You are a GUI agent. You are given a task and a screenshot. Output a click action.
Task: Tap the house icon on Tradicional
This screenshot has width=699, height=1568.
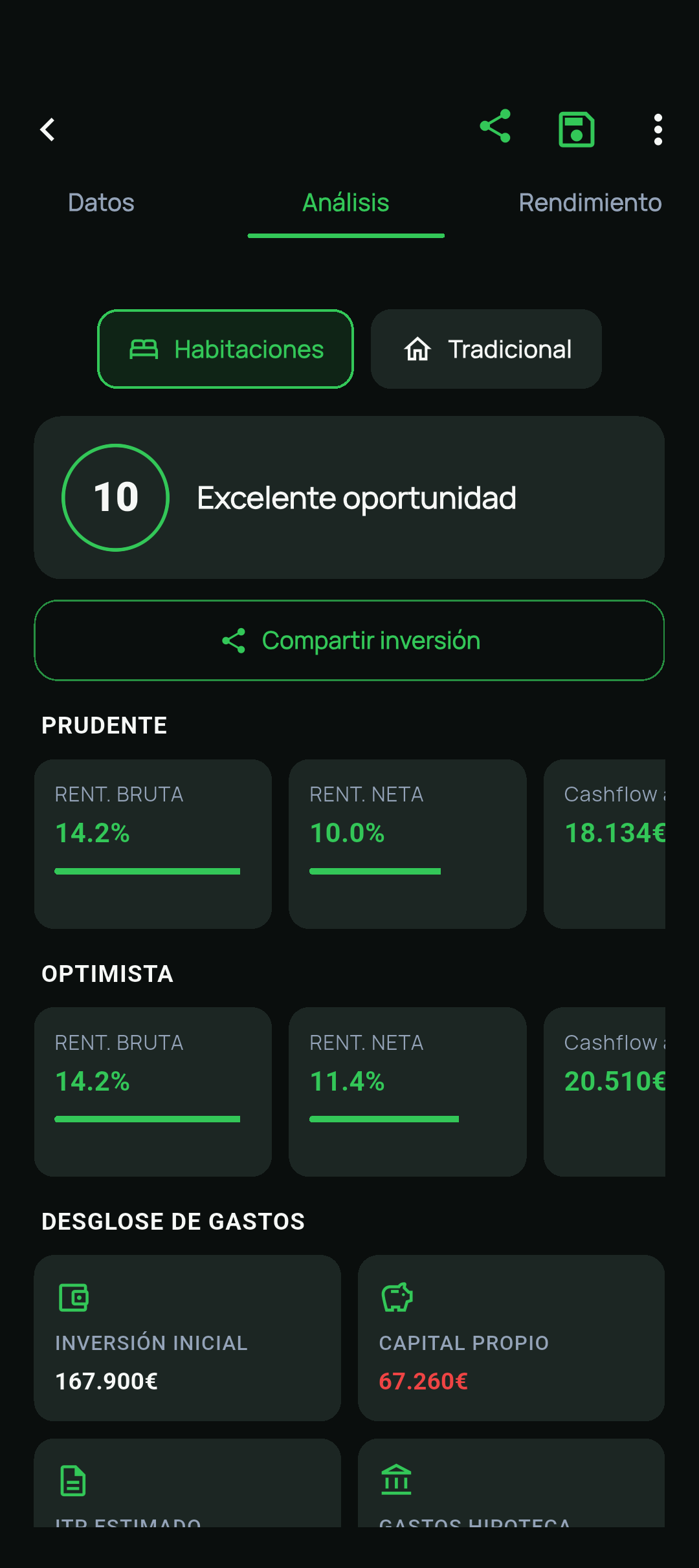(418, 349)
